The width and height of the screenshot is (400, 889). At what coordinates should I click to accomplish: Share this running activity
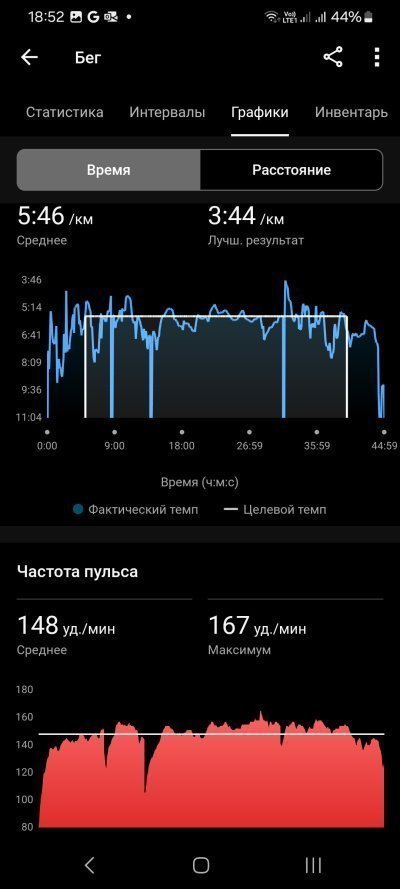333,57
